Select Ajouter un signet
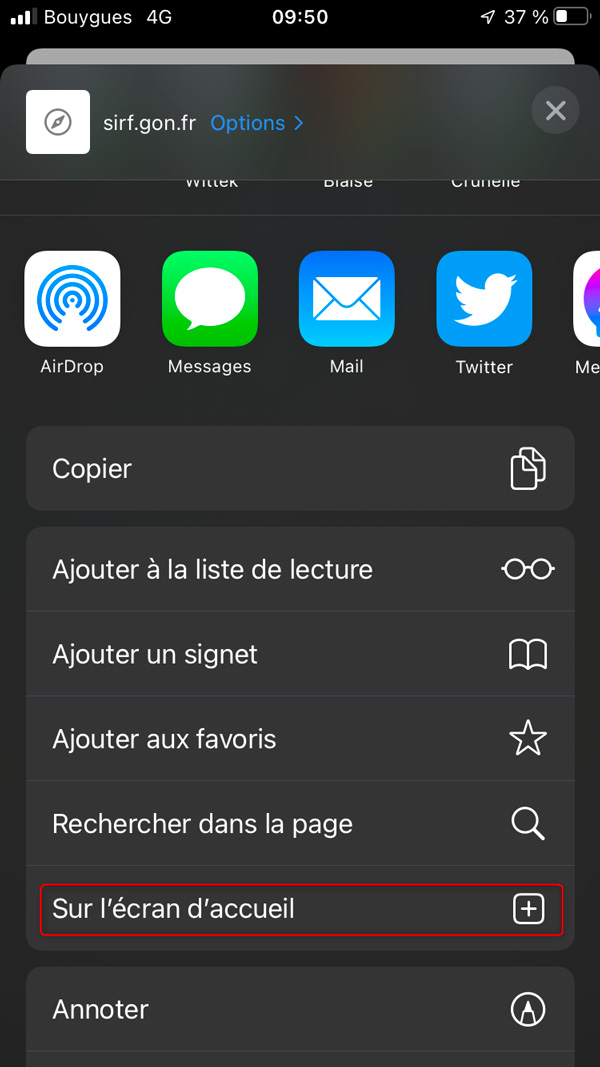The image size is (600, 1067). (x=300, y=654)
